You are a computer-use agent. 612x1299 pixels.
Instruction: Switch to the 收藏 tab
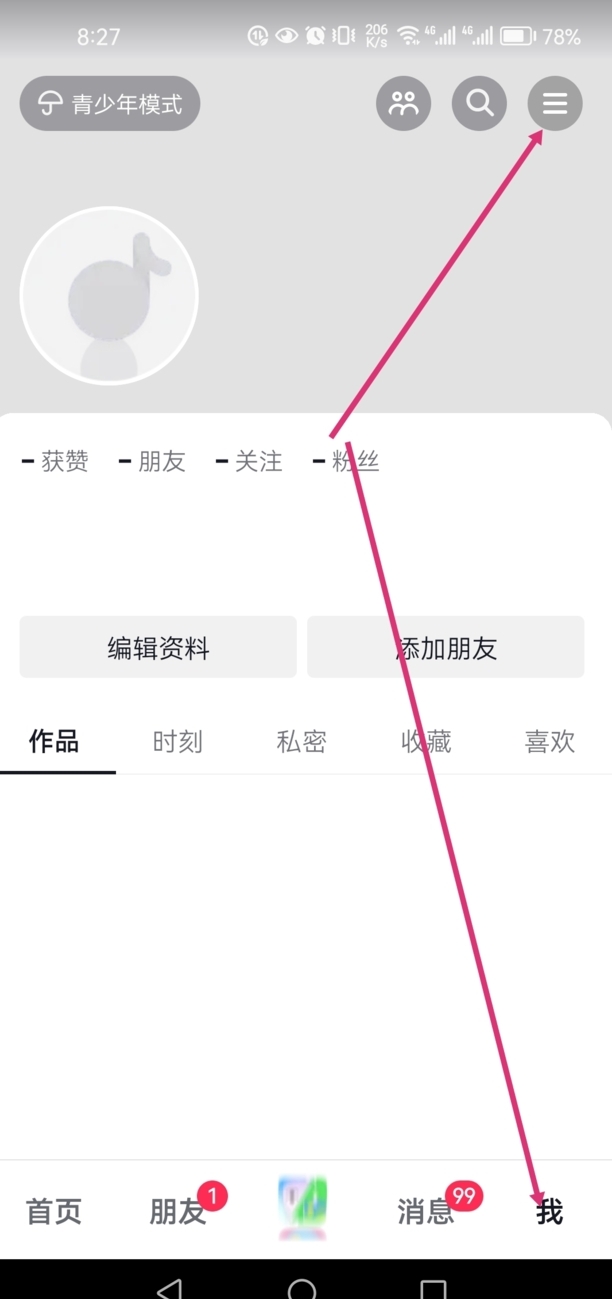click(426, 742)
